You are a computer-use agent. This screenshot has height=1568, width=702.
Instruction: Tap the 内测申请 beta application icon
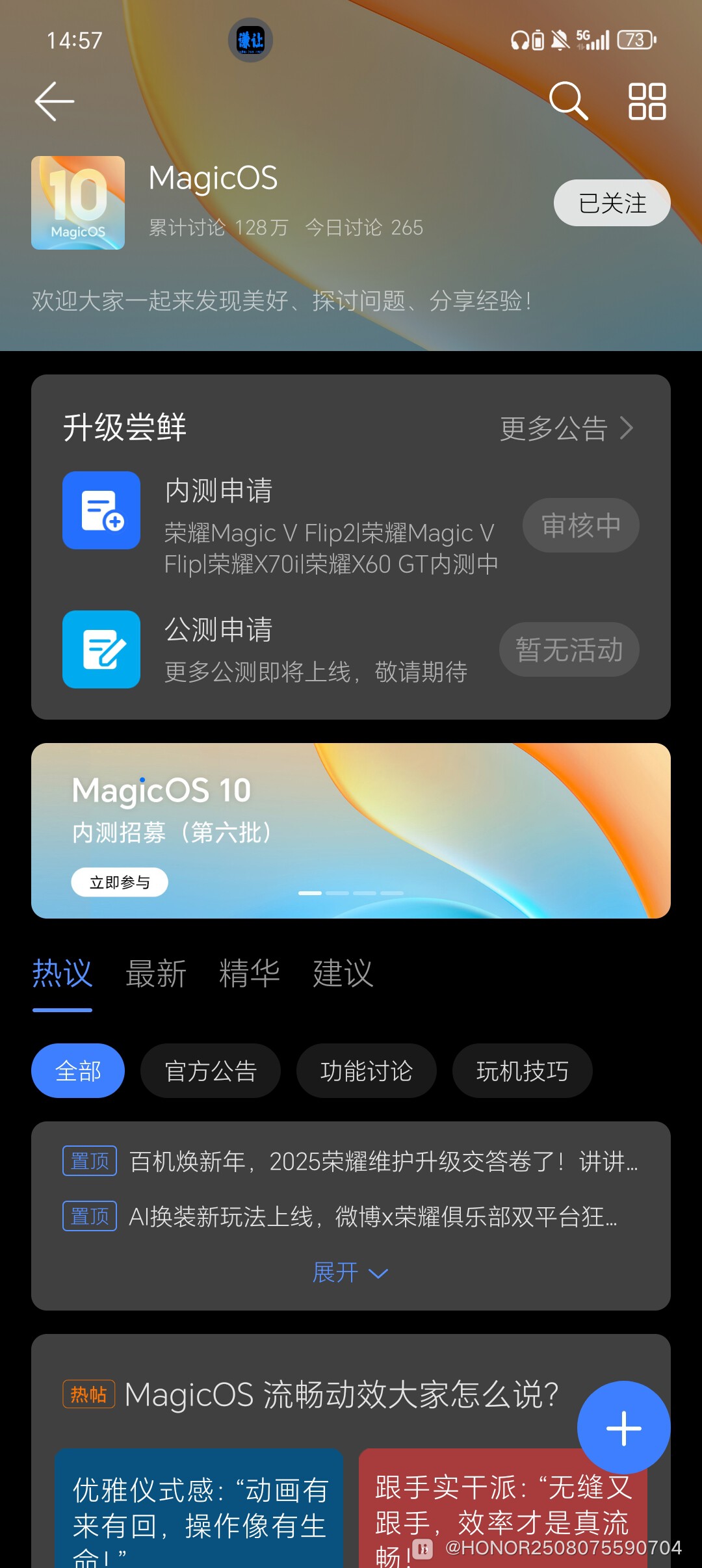pyautogui.click(x=101, y=511)
